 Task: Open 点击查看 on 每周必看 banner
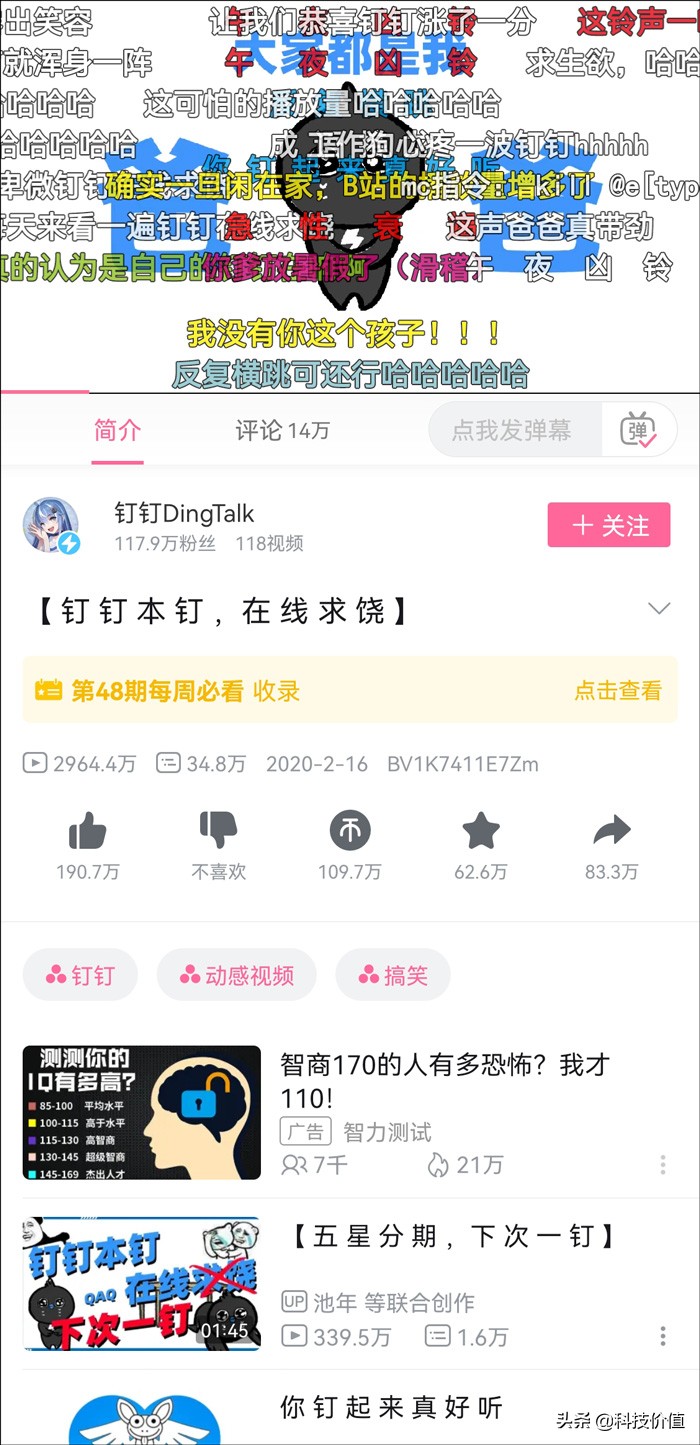617,690
